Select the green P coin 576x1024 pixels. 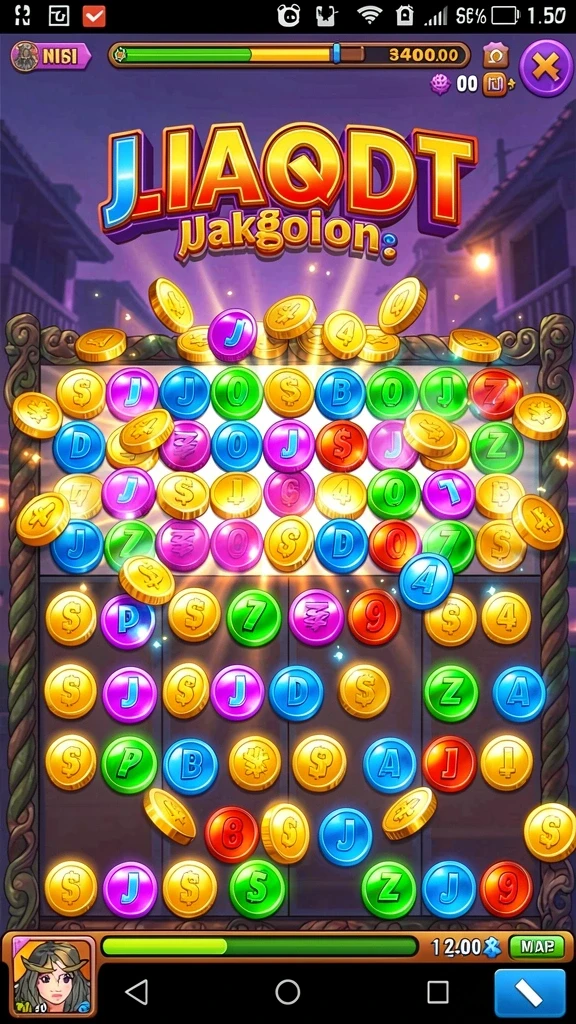click(x=129, y=764)
